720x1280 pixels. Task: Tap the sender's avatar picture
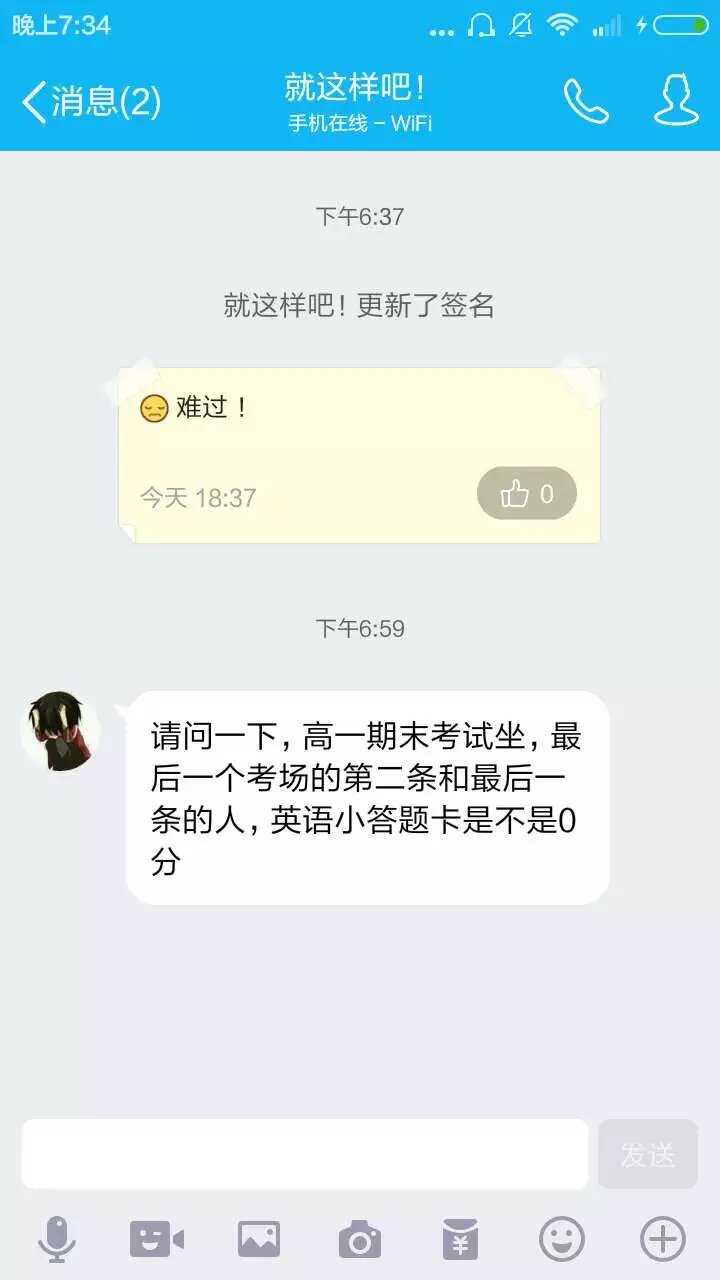click(x=61, y=730)
